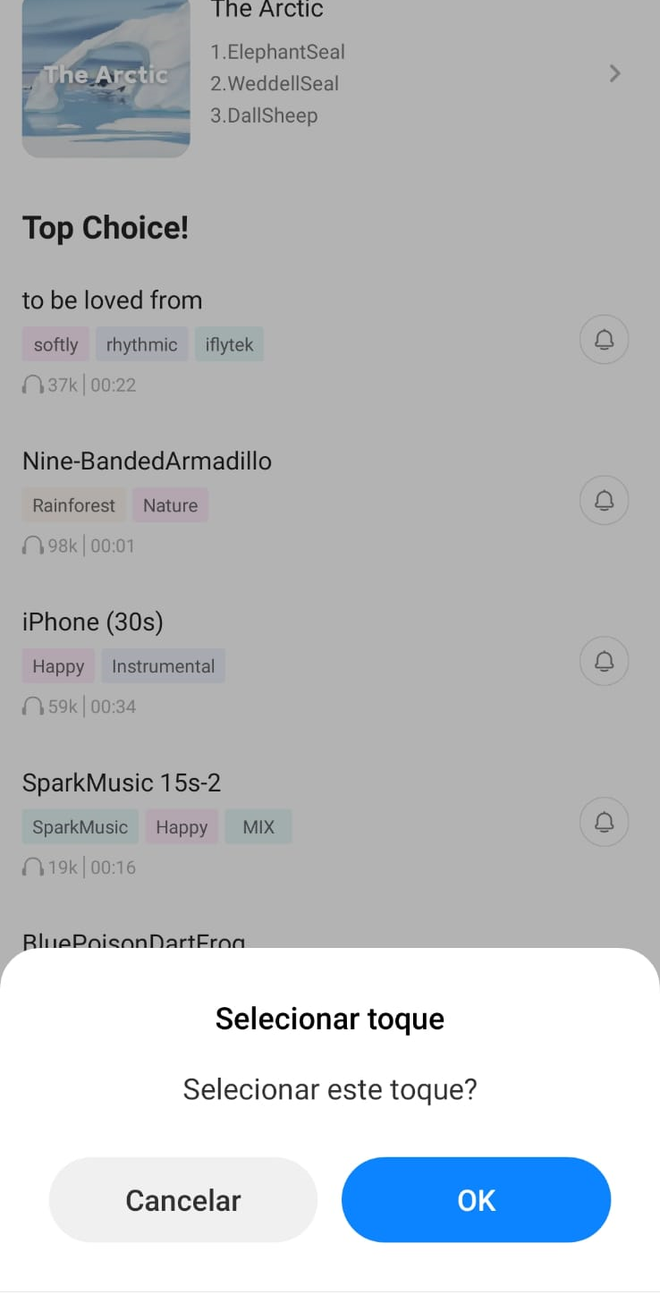This screenshot has height=1303, width=660.
Task: Tap Cancelar to dismiss dialog
Action: pyautogui.click(x=183, y=1199)
